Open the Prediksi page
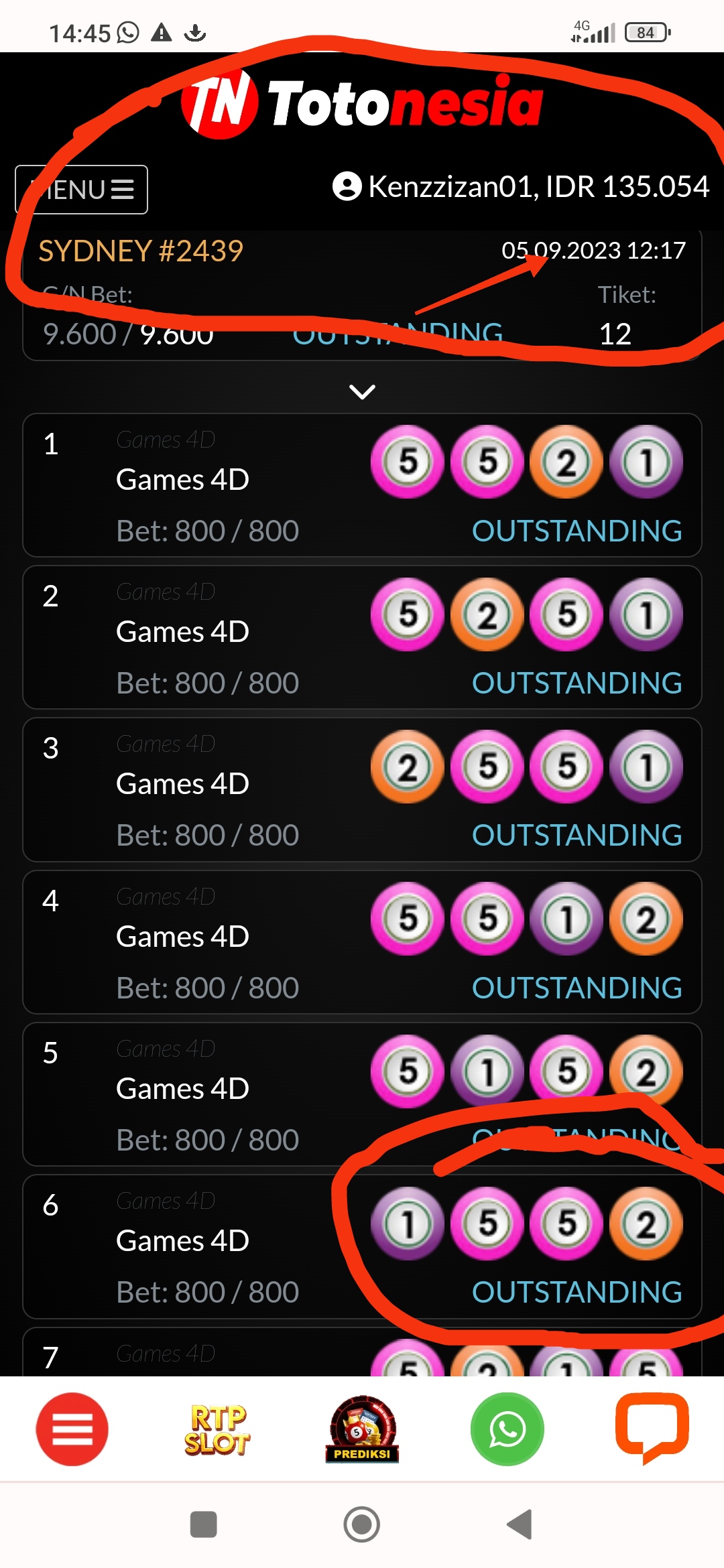 pos(362,1429)
